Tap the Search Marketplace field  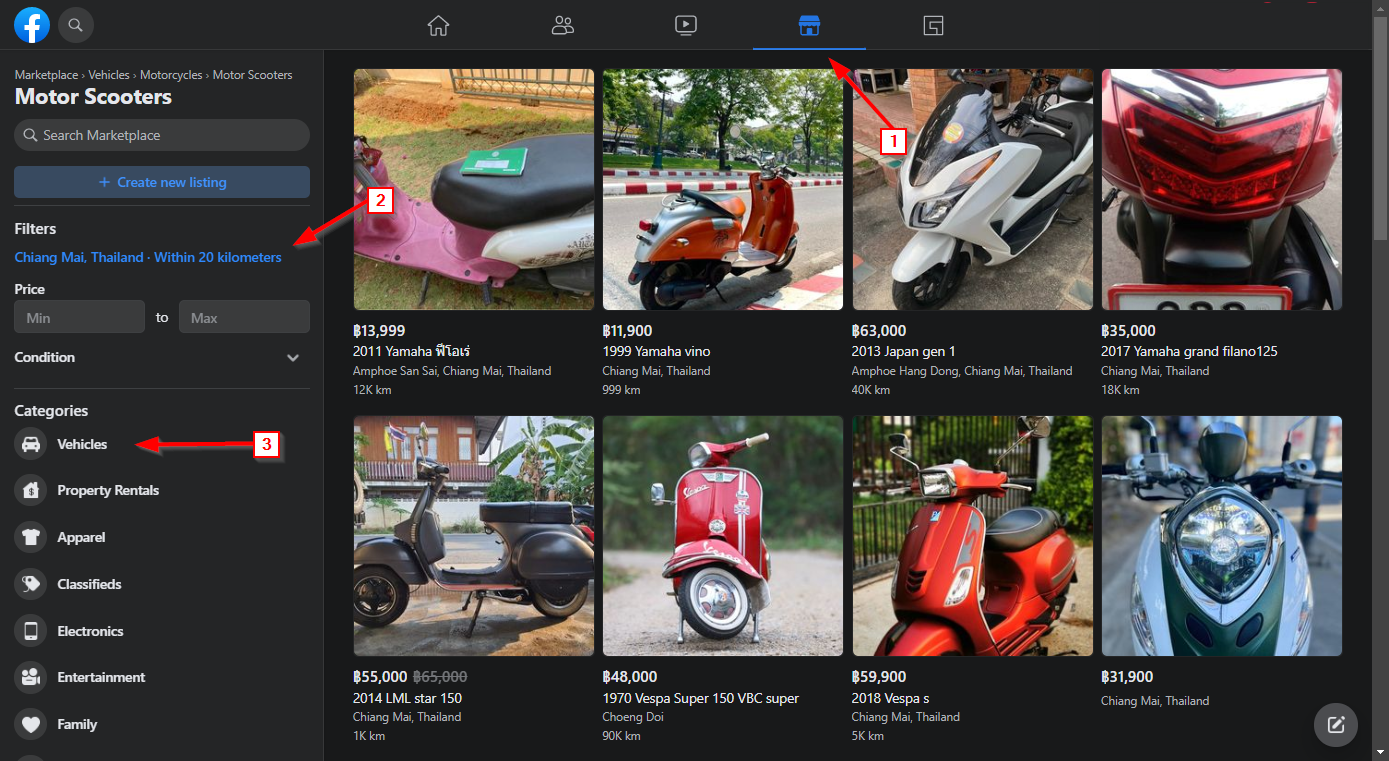(162, 135)
